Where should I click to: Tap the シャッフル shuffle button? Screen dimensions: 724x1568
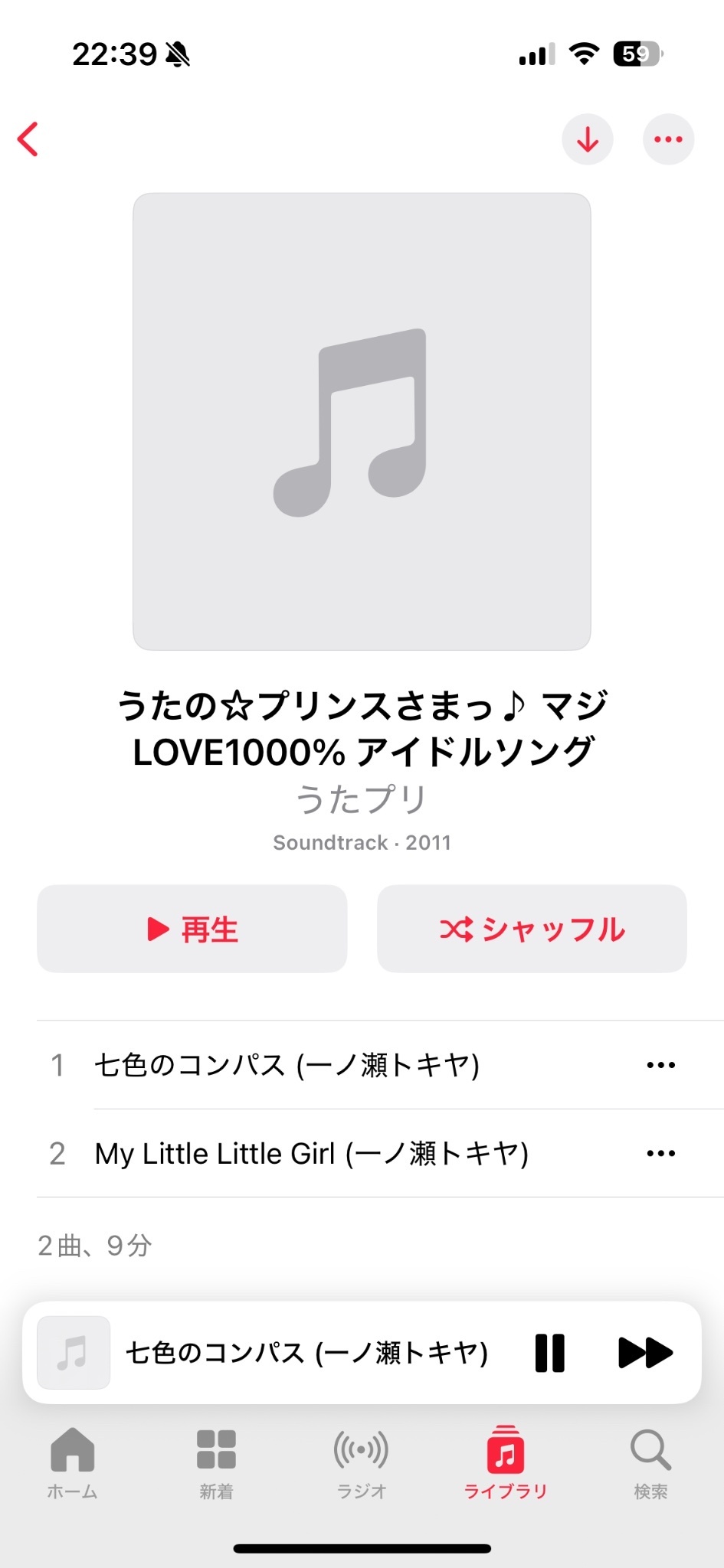tap(532, 929)
